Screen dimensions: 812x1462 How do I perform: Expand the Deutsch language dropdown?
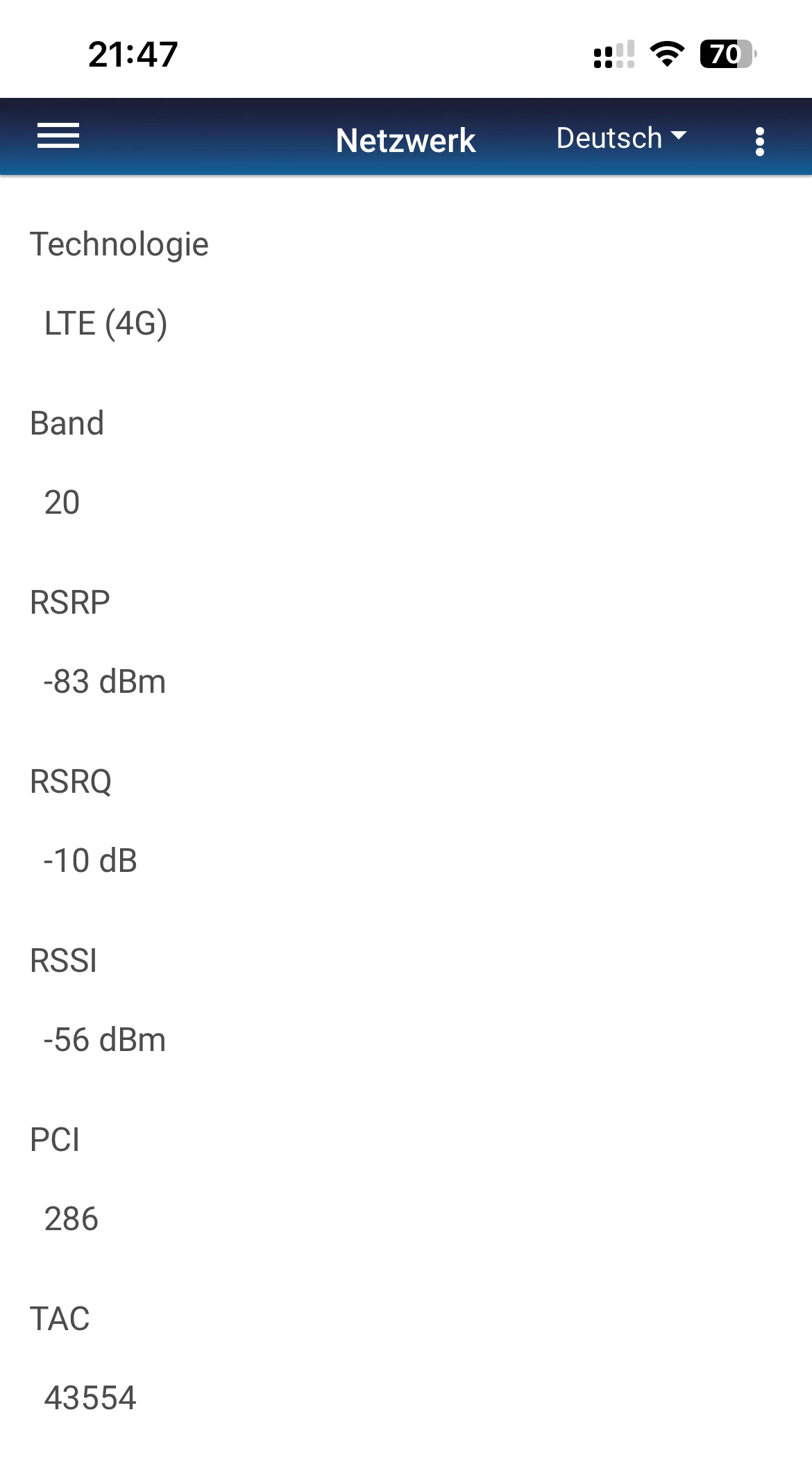coord(621,138)
